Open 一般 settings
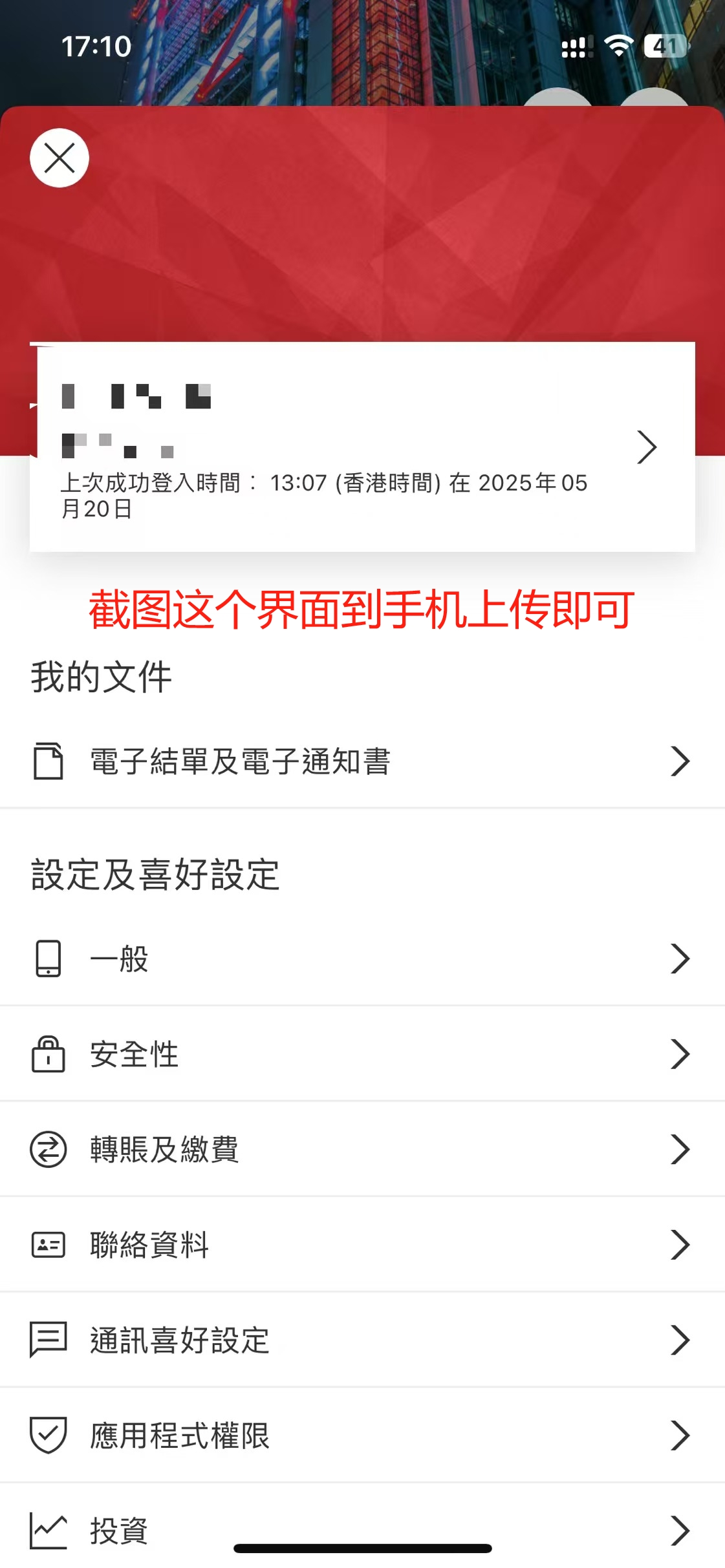 [x=362, y=959]
